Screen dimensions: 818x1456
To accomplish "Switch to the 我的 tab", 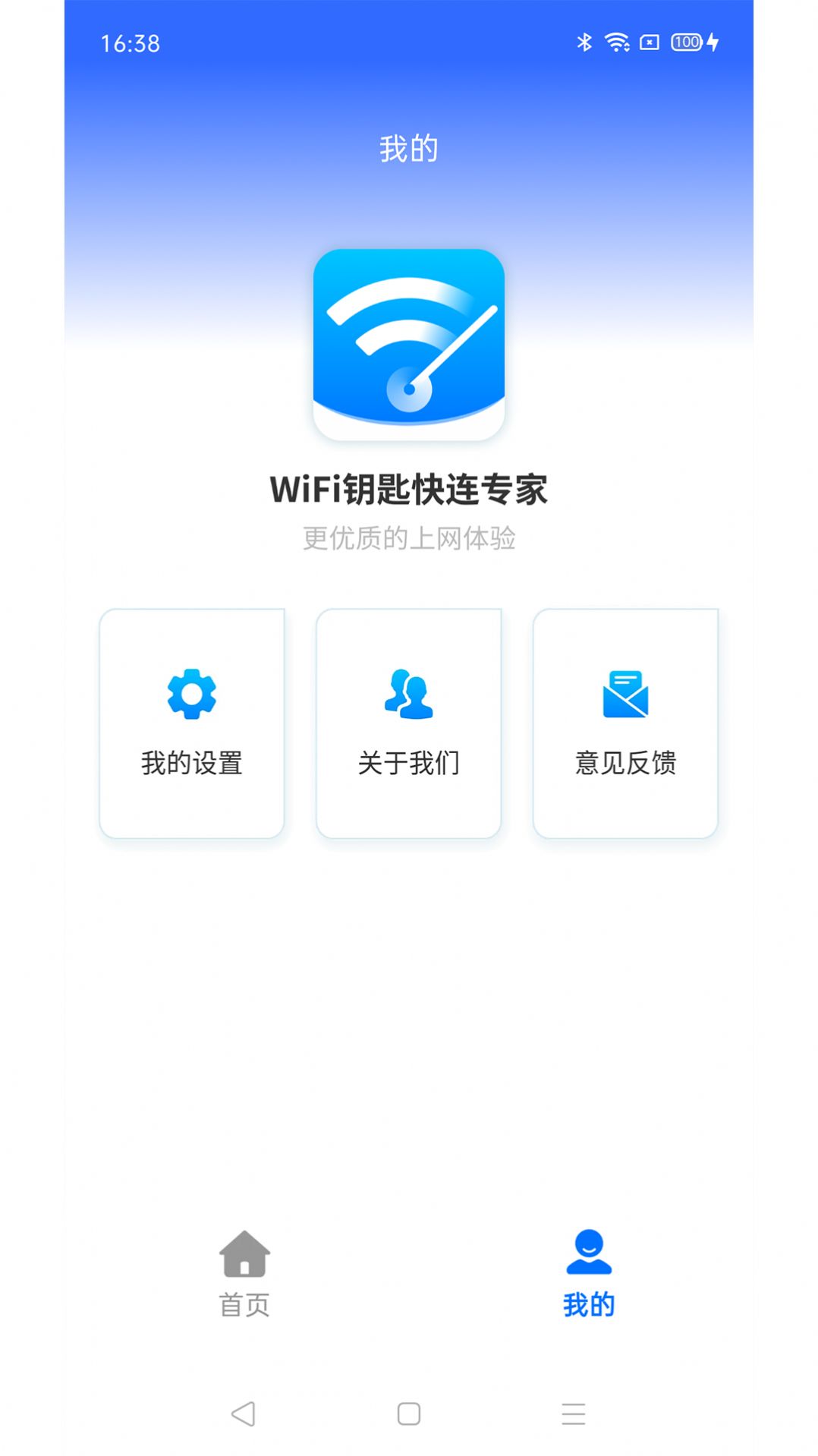I will pyautogui.click(x=588, y=1275).
